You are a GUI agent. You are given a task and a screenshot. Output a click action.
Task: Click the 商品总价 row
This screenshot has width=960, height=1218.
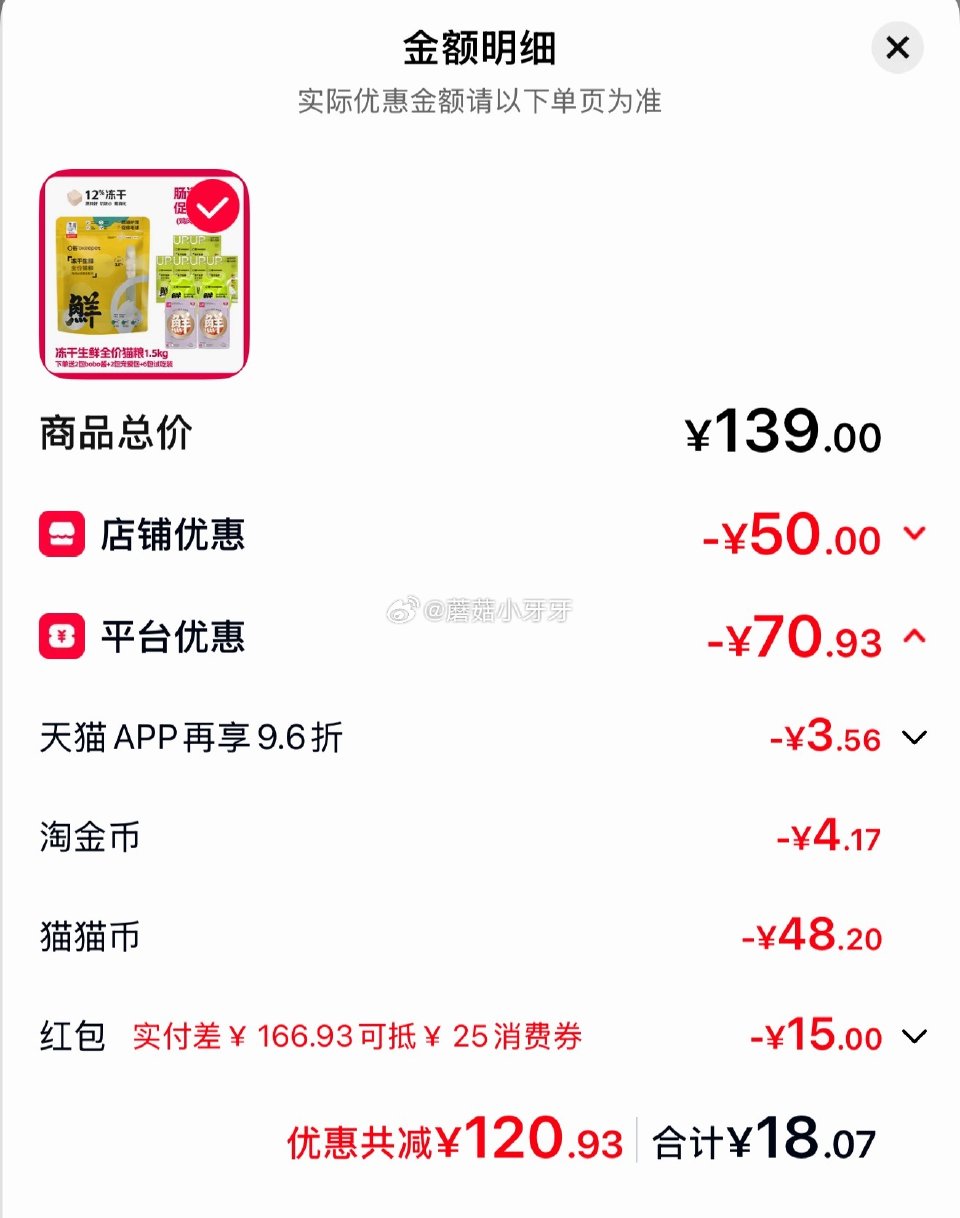click(480, 434)
